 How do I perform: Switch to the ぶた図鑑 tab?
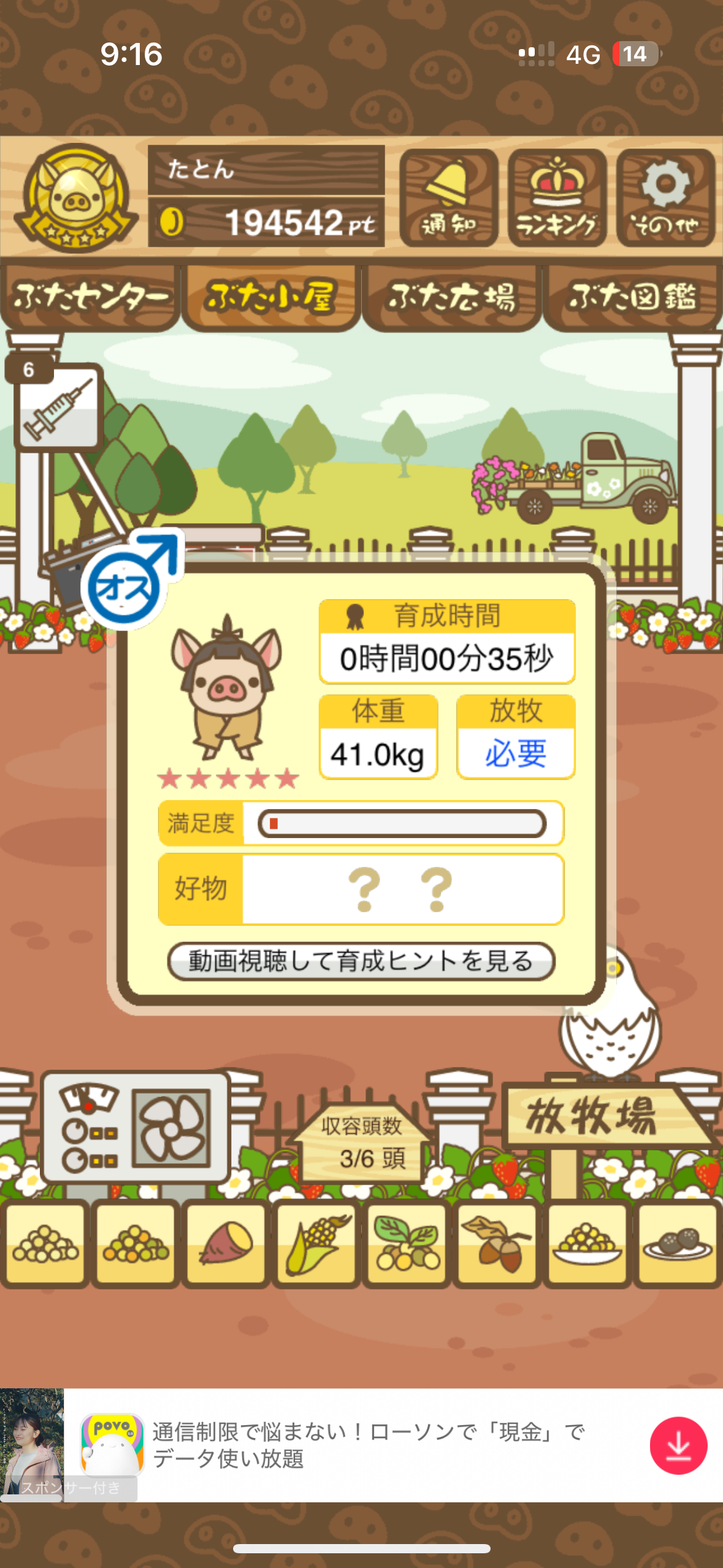632,298
